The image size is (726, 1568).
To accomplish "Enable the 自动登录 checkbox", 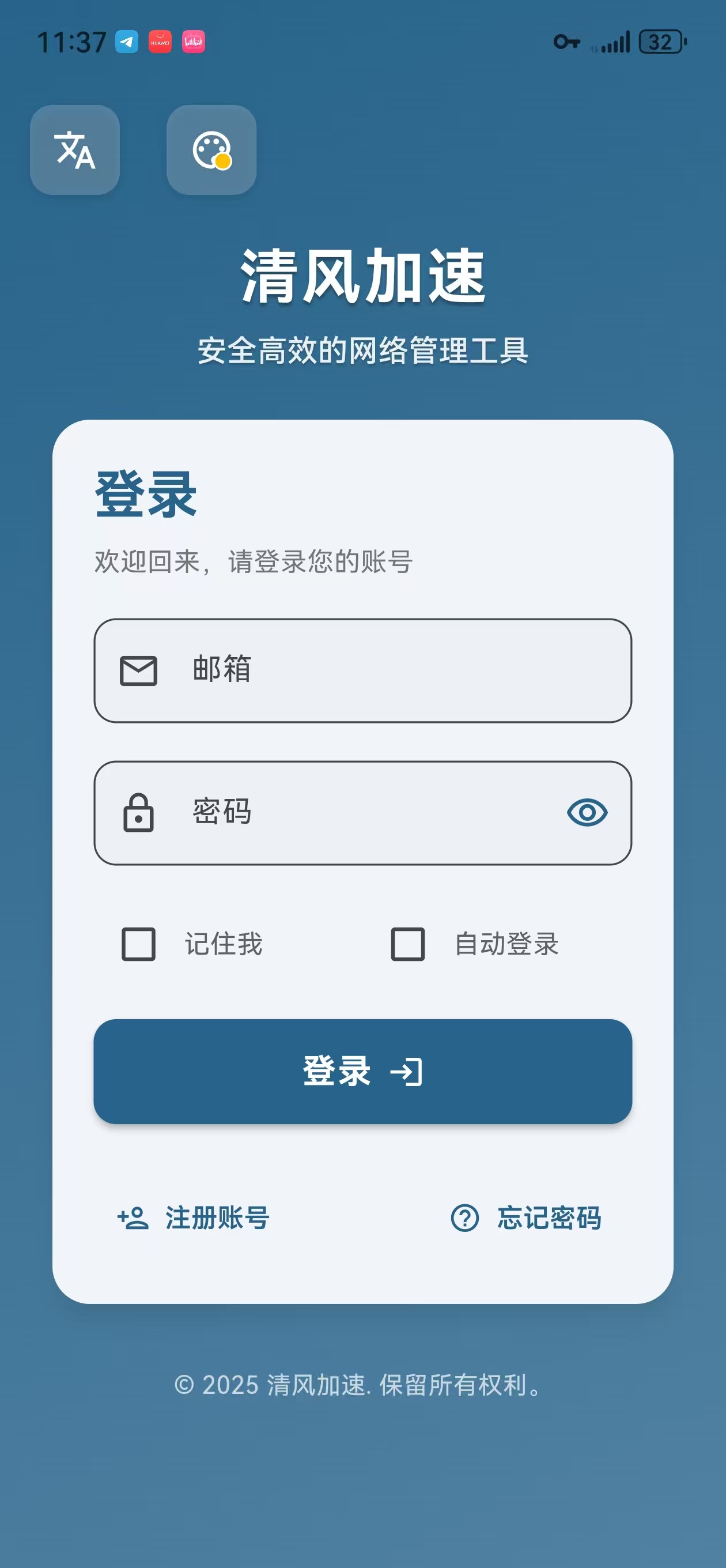I will click(408, 944).
